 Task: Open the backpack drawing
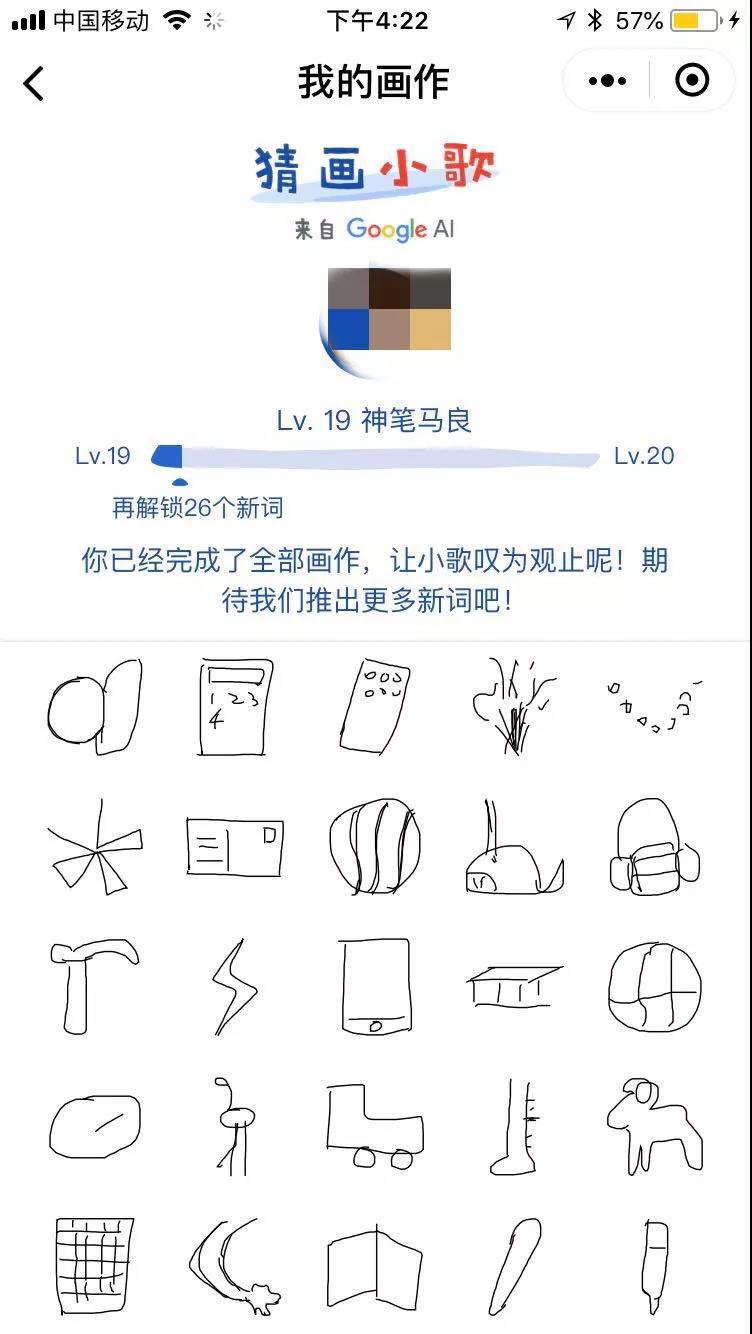[655, 846]
